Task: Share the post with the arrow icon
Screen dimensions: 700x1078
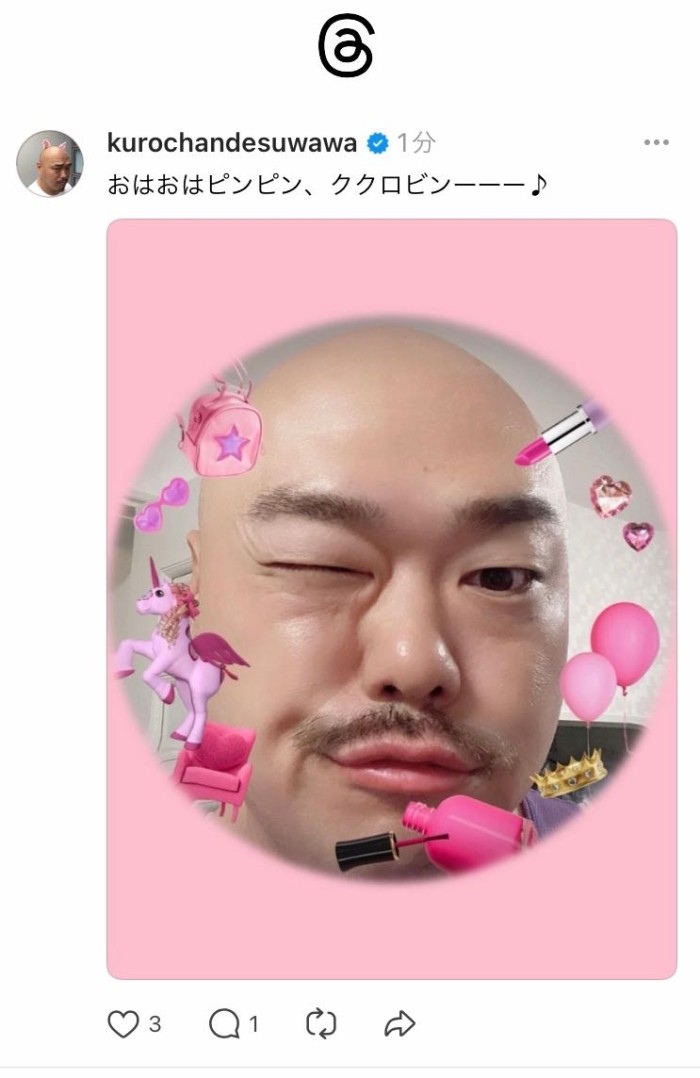Action: tap(399, 1024)
